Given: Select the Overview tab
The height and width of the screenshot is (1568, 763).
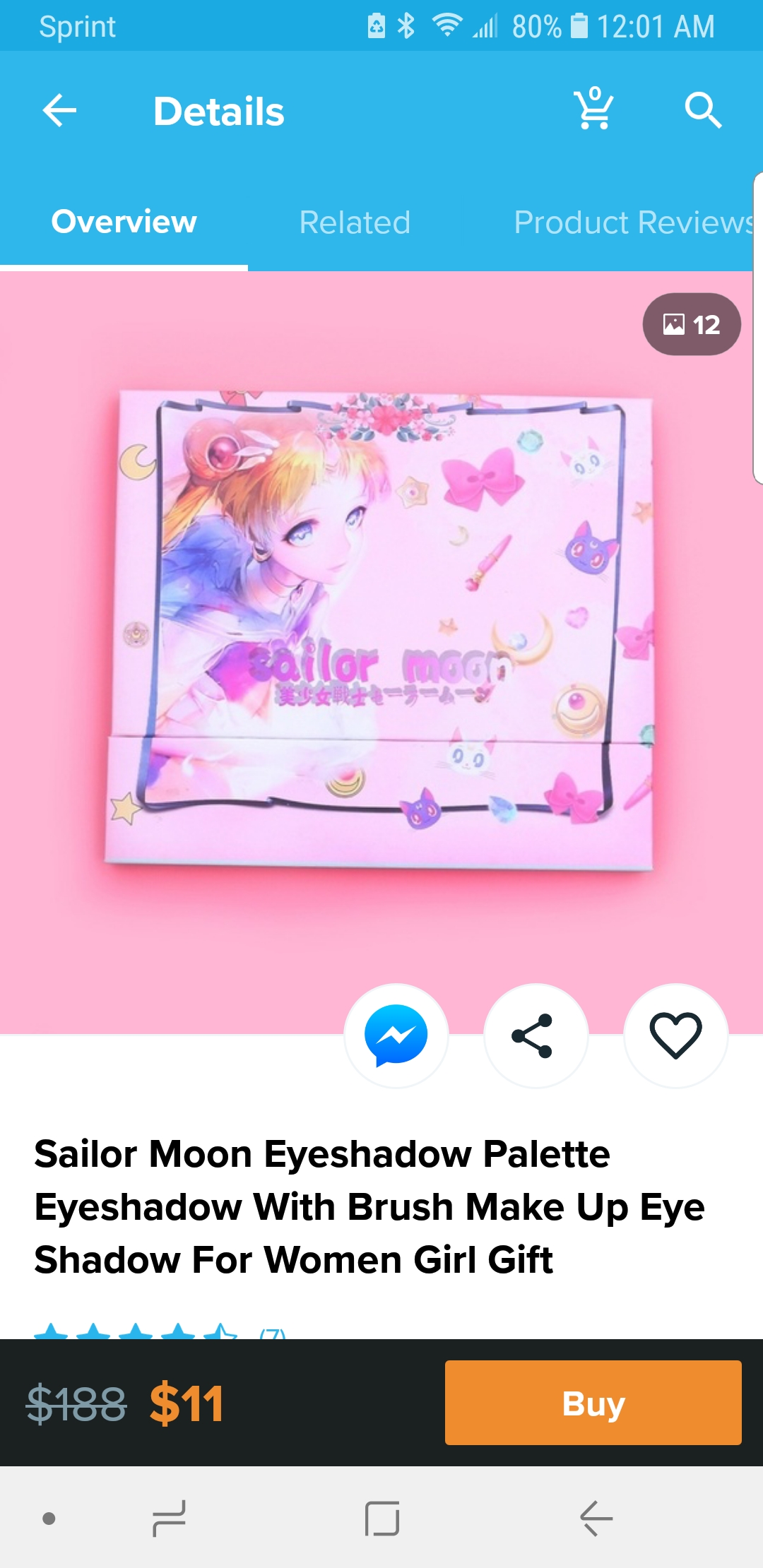Looking at the screenshot, I should click(x=124, y=222).
